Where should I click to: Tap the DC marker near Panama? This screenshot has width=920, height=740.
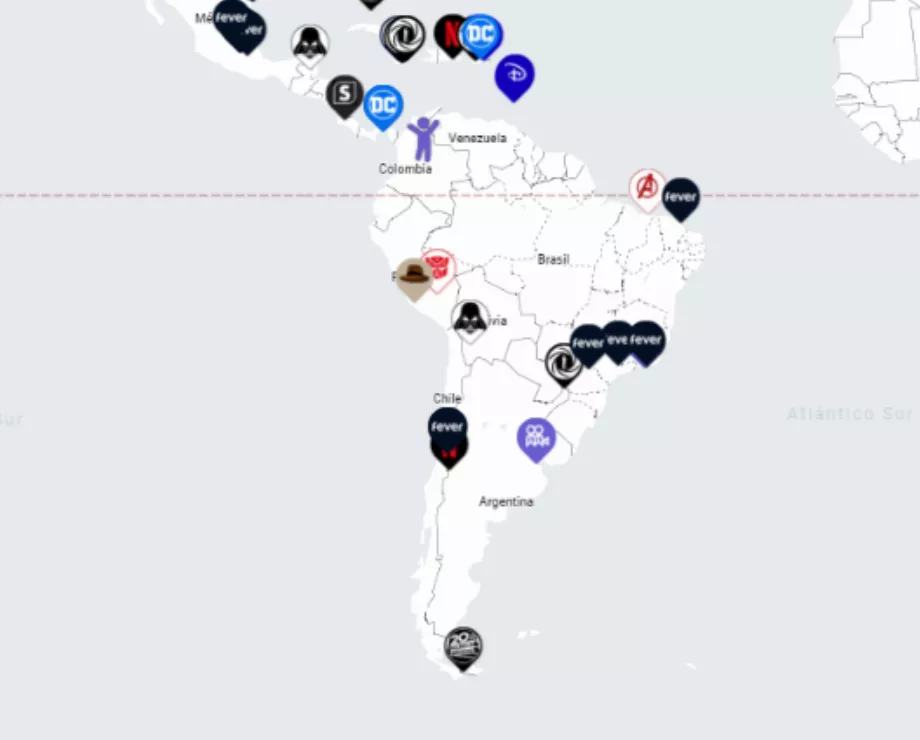[383, 105]
